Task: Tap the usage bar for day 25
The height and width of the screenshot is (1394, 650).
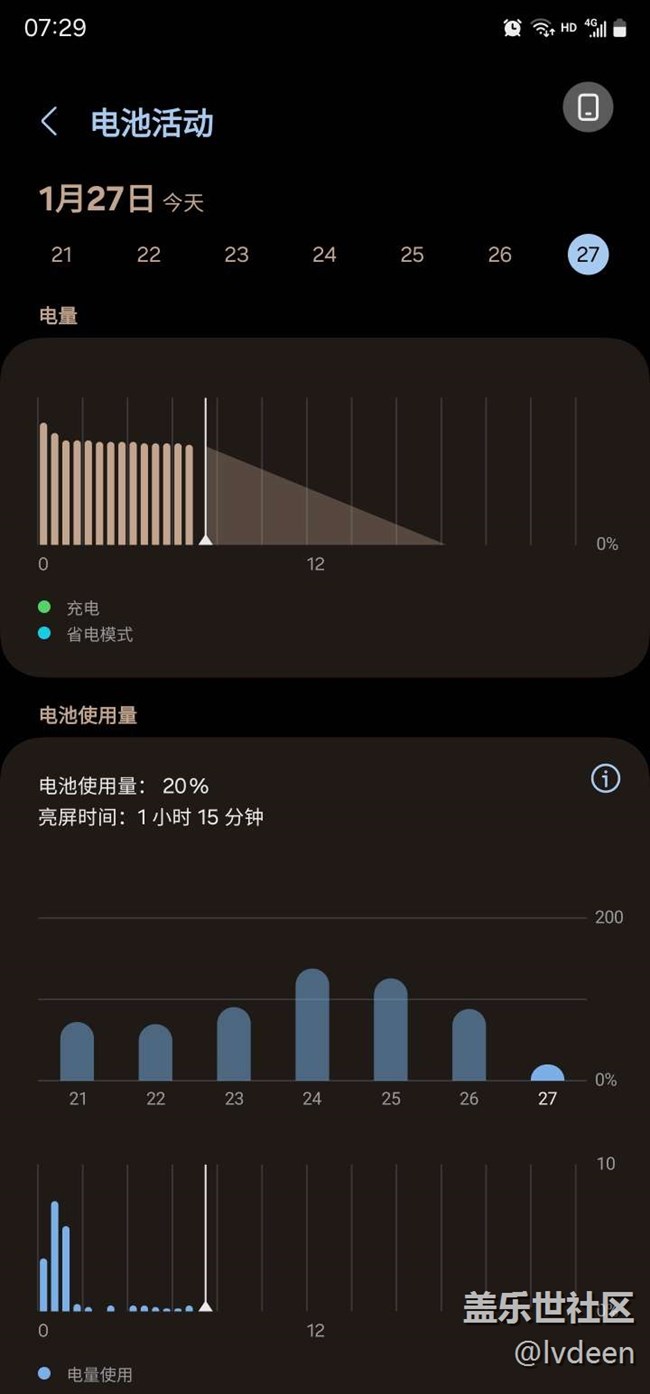Action: 391,1029
